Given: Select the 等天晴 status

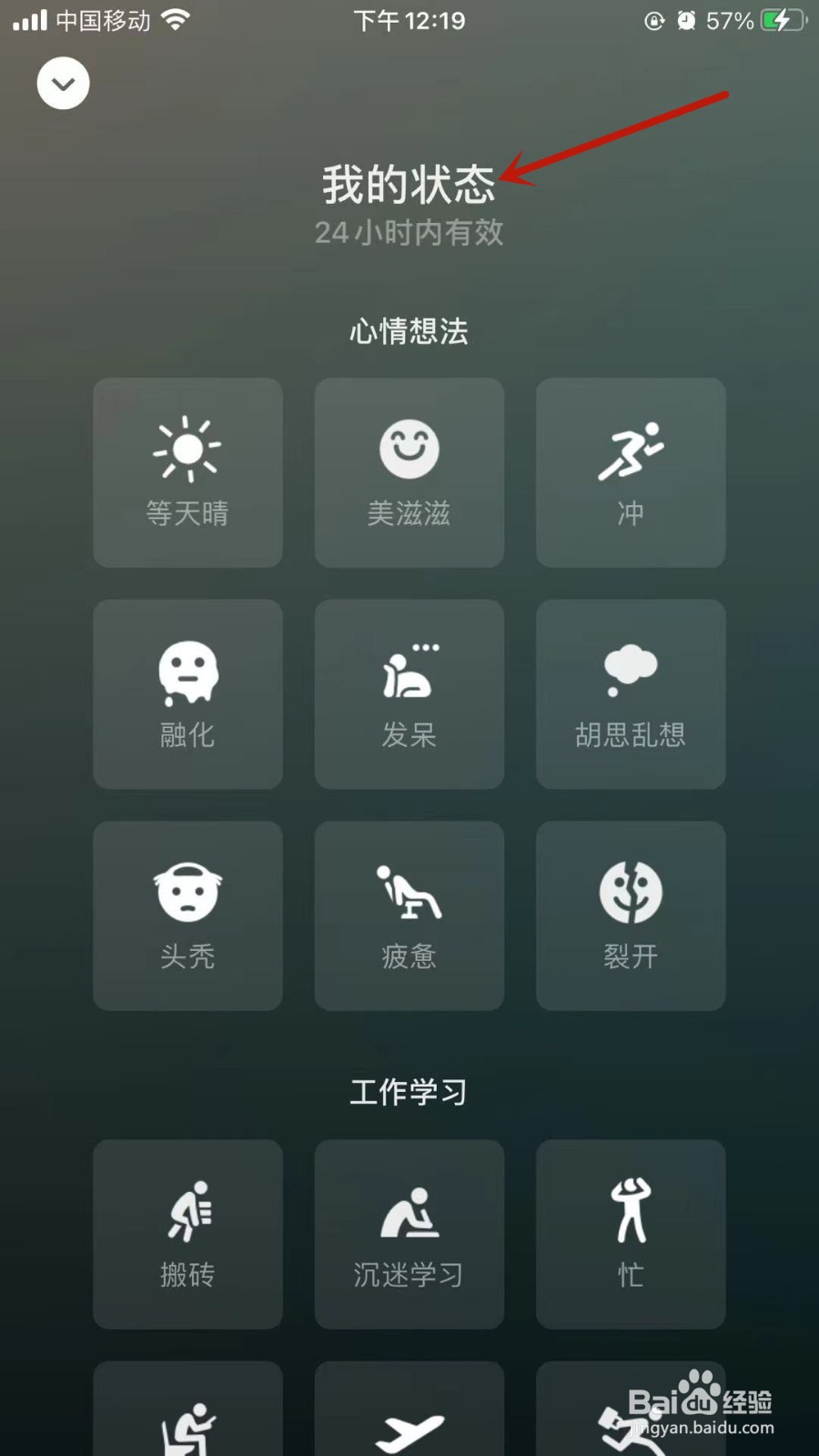Looking at the screenshot, I should click(x=187, y=473).
